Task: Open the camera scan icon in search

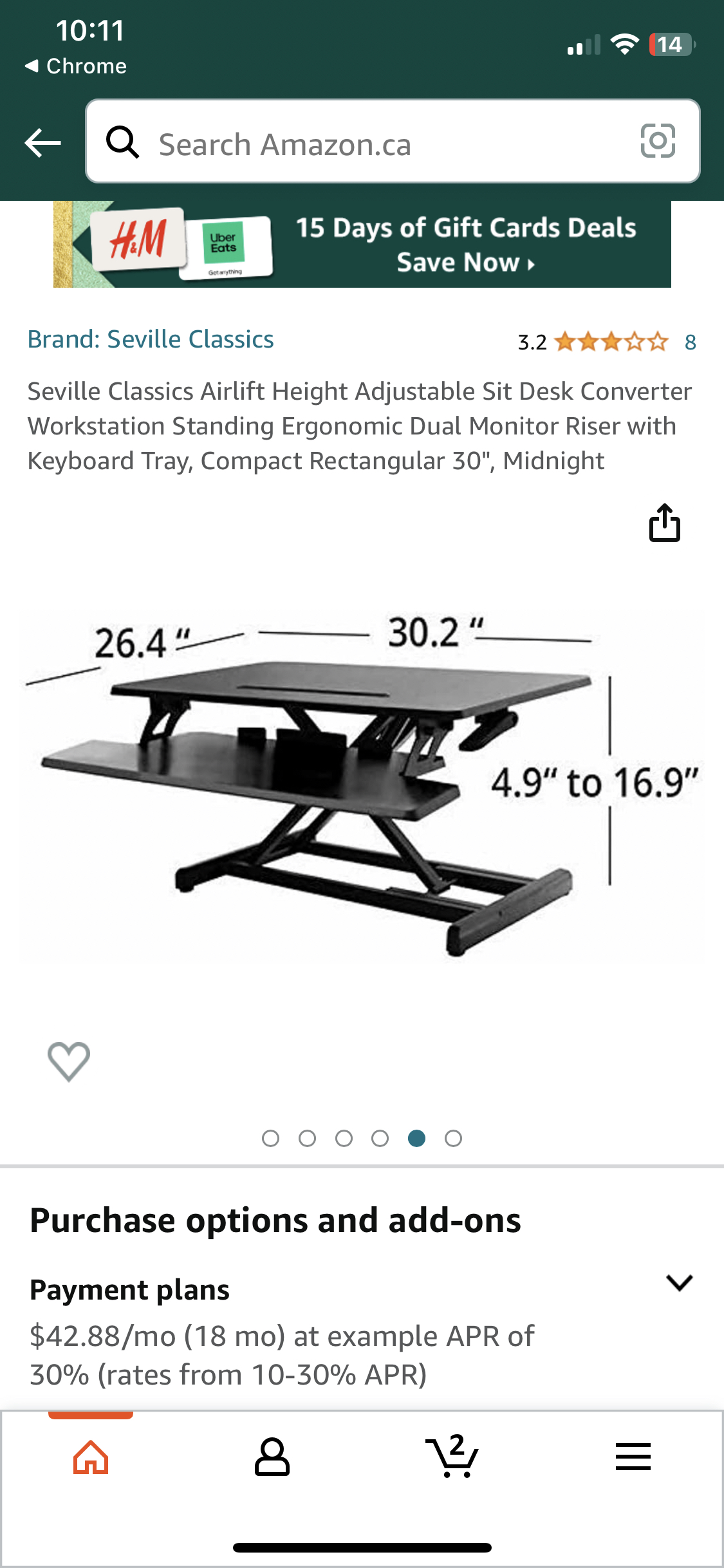Action: (x=658, y=141)
